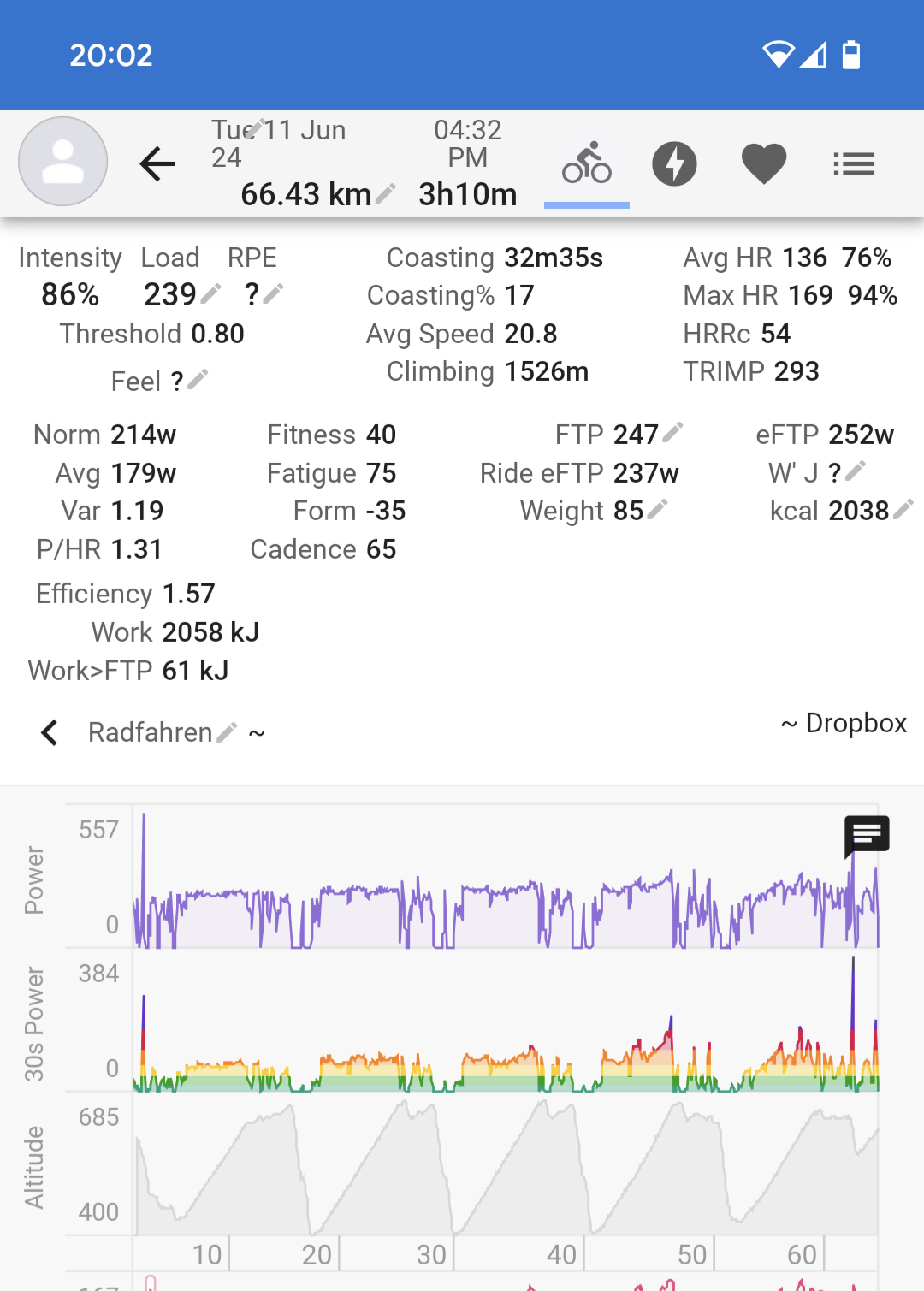Set the RPE value
The height and width of the screenshot is (1291, 924).
pos(273,294)
